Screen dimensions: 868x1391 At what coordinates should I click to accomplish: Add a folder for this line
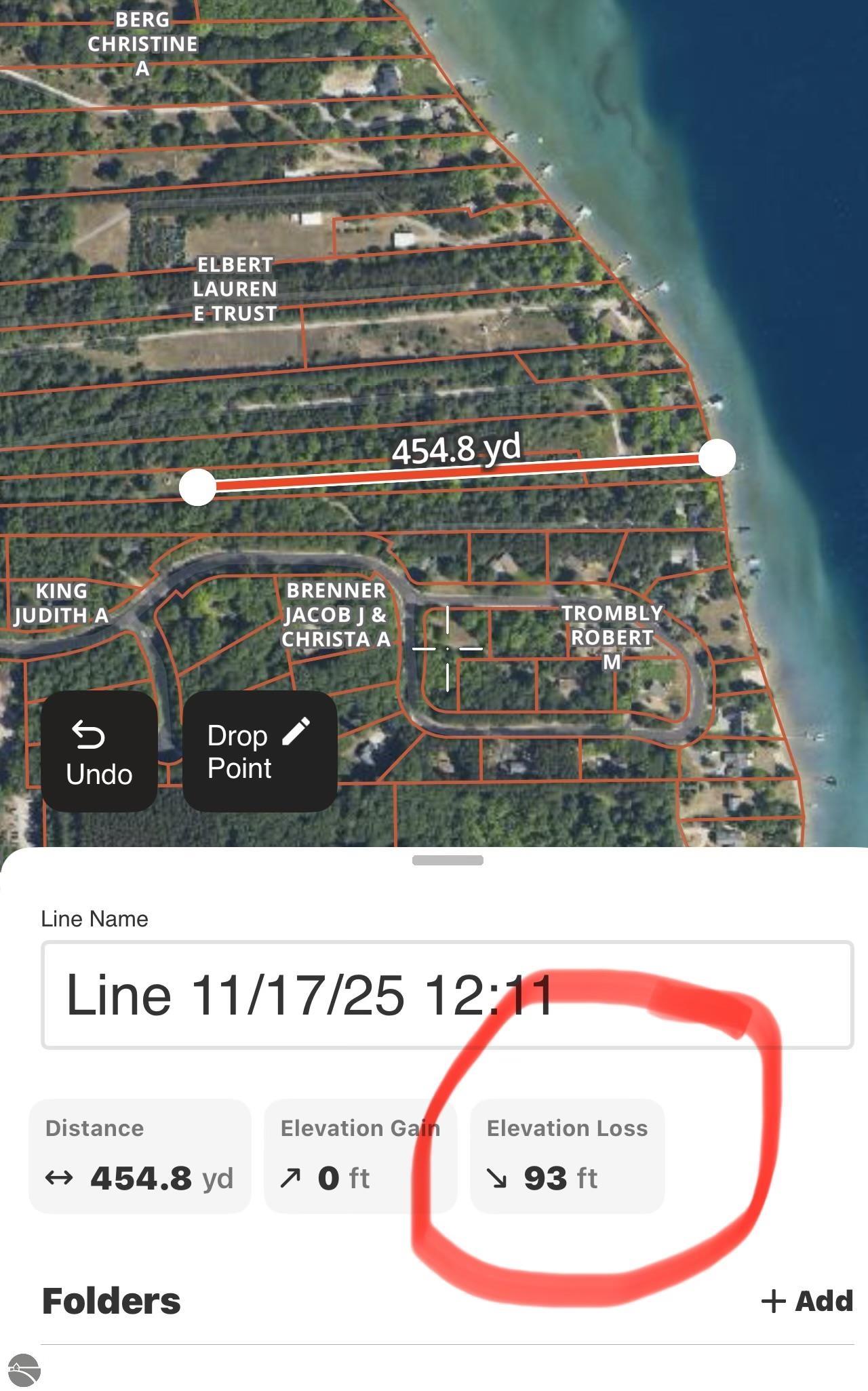pyautogui.click(x=807, y=1301)
